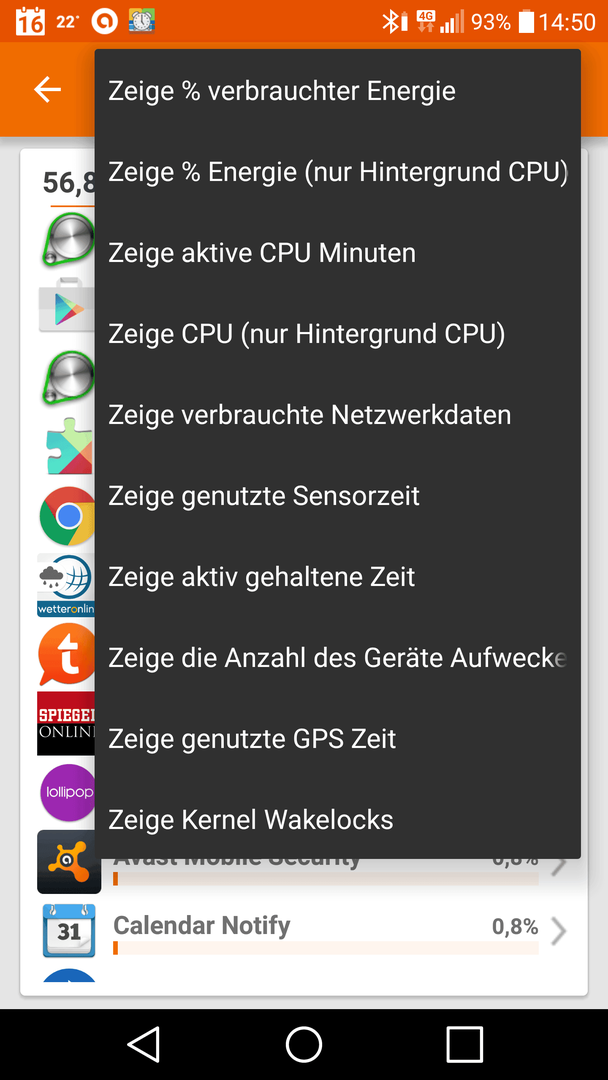Select Zeige genutzte Sensorzeit
The height and width of the screenshot is (1080, 608).
[337, 496]
